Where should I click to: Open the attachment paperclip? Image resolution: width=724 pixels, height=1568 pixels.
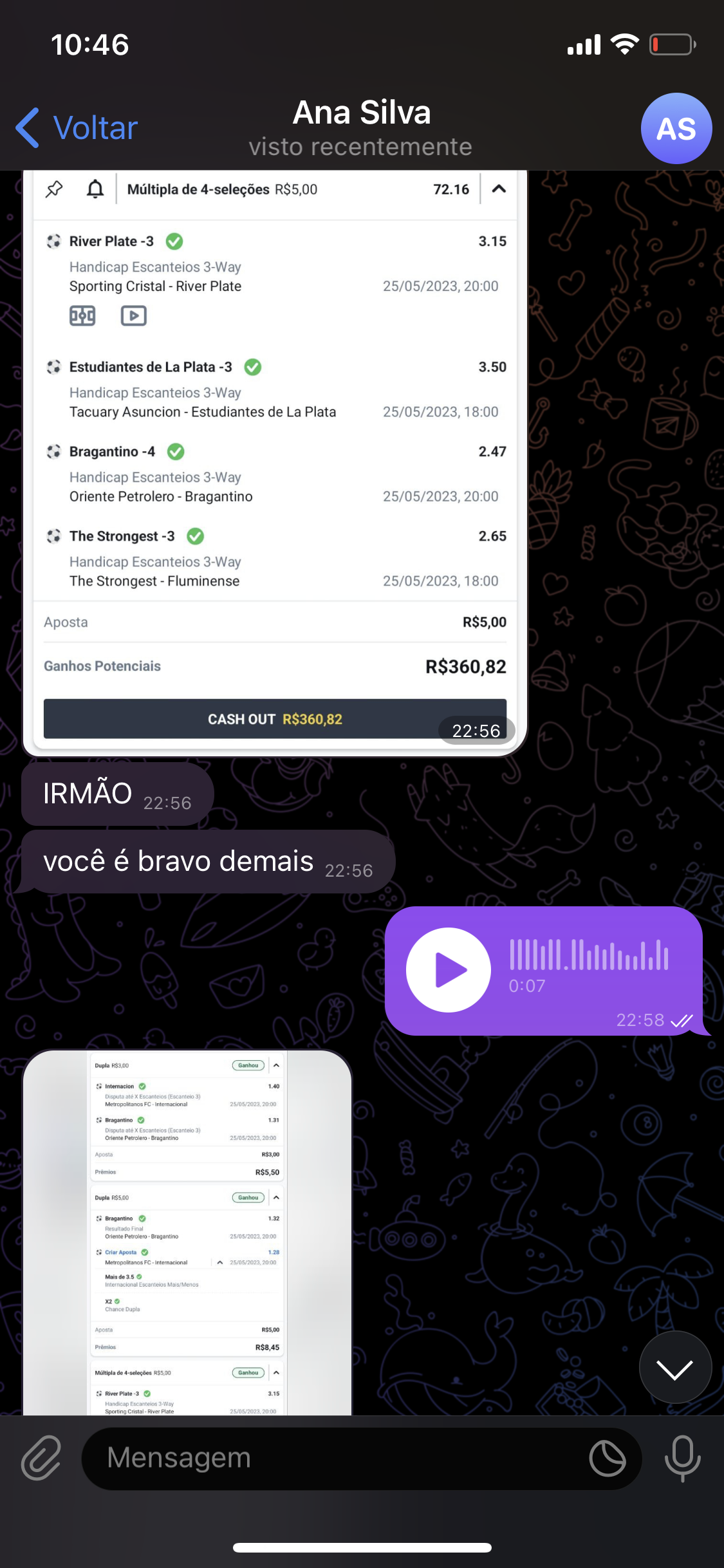[x=41, y=1458]
